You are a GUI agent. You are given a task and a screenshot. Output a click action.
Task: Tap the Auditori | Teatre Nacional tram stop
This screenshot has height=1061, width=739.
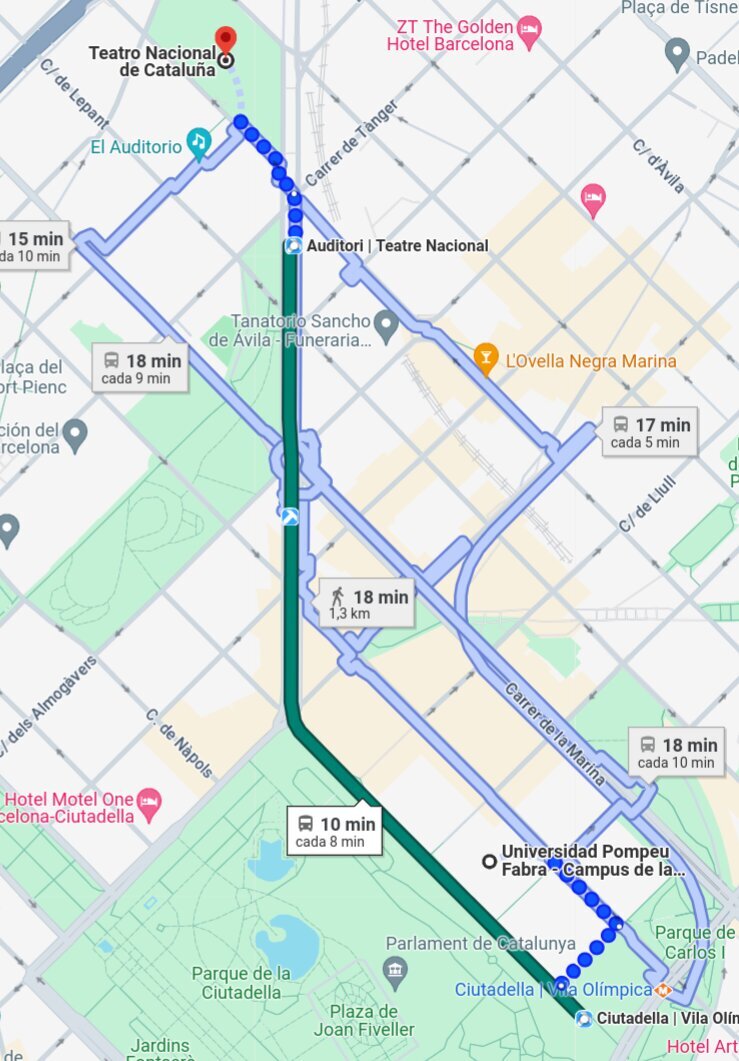294,246
